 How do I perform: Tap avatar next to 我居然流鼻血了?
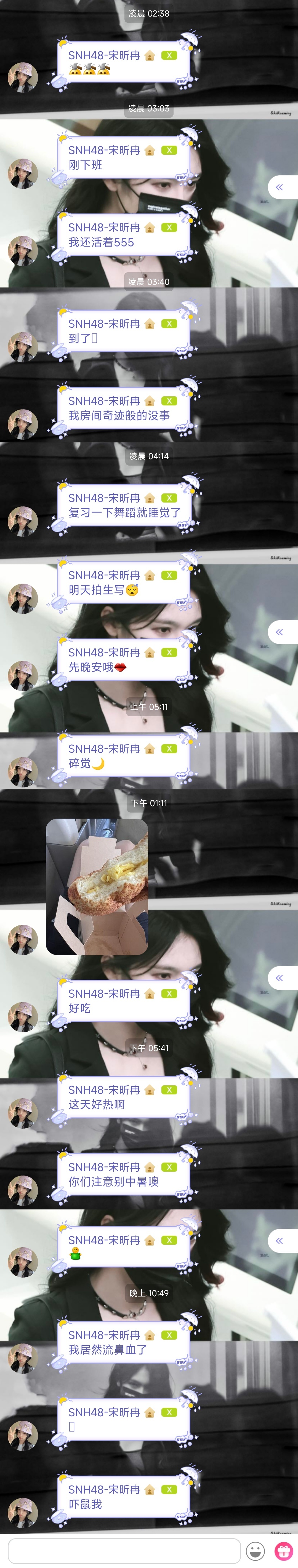click(23, 1358)
